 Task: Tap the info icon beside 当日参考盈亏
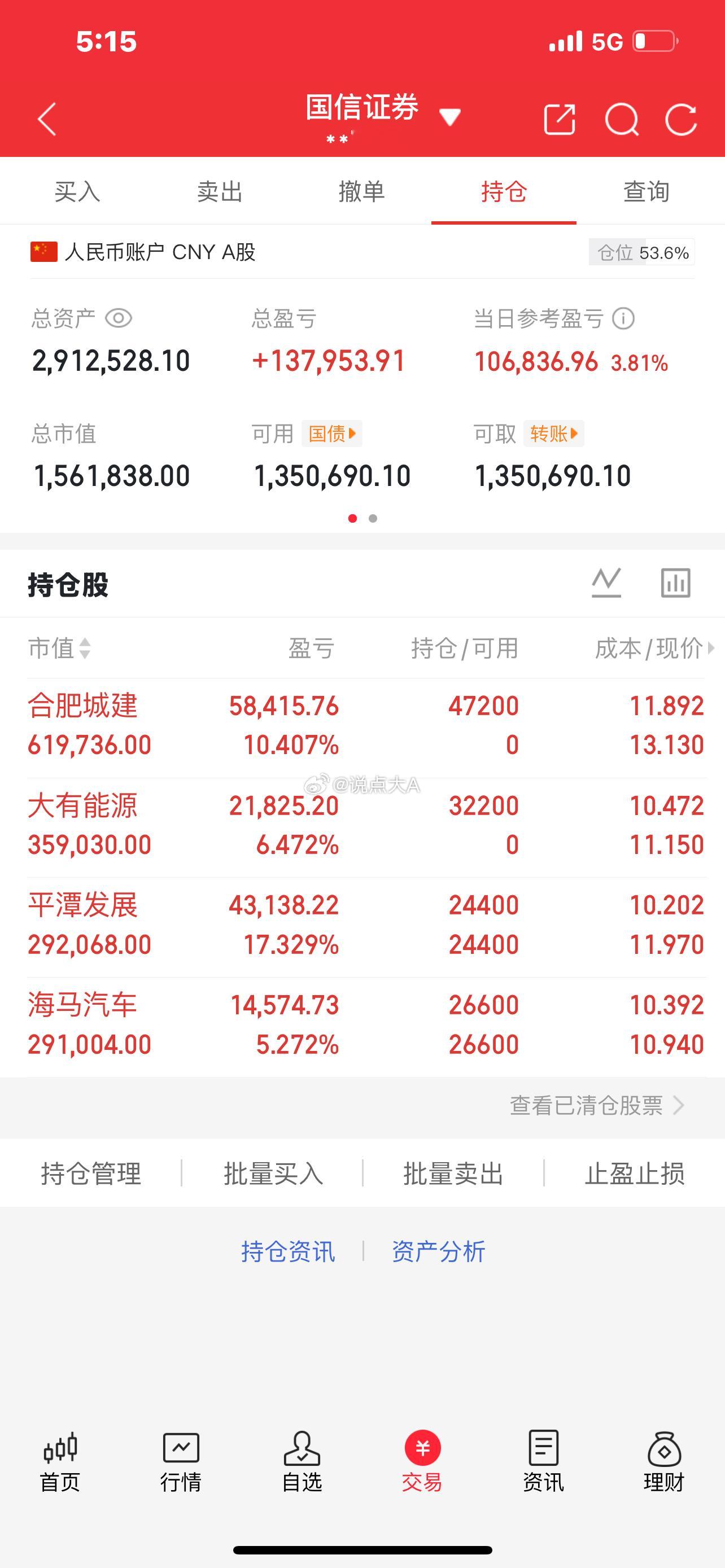point(624,318)
